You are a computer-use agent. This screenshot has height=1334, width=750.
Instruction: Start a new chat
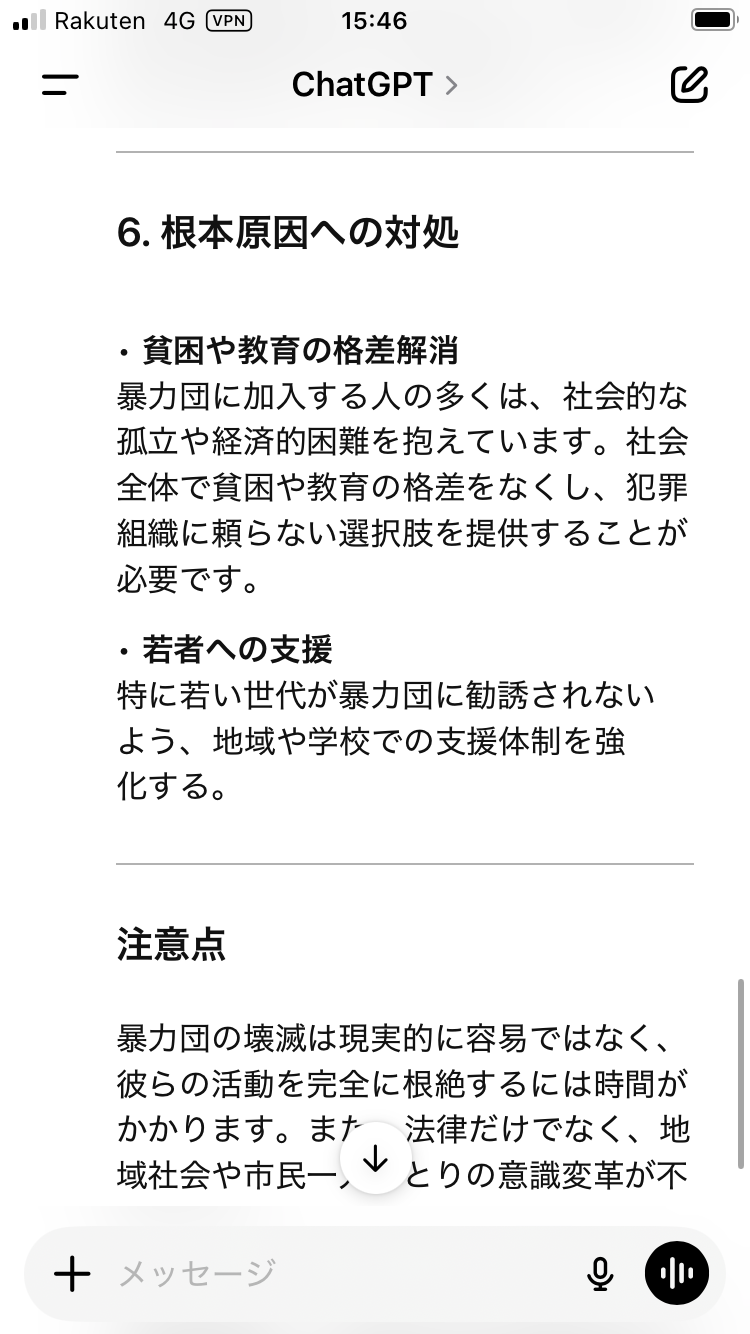pos(689,85)
